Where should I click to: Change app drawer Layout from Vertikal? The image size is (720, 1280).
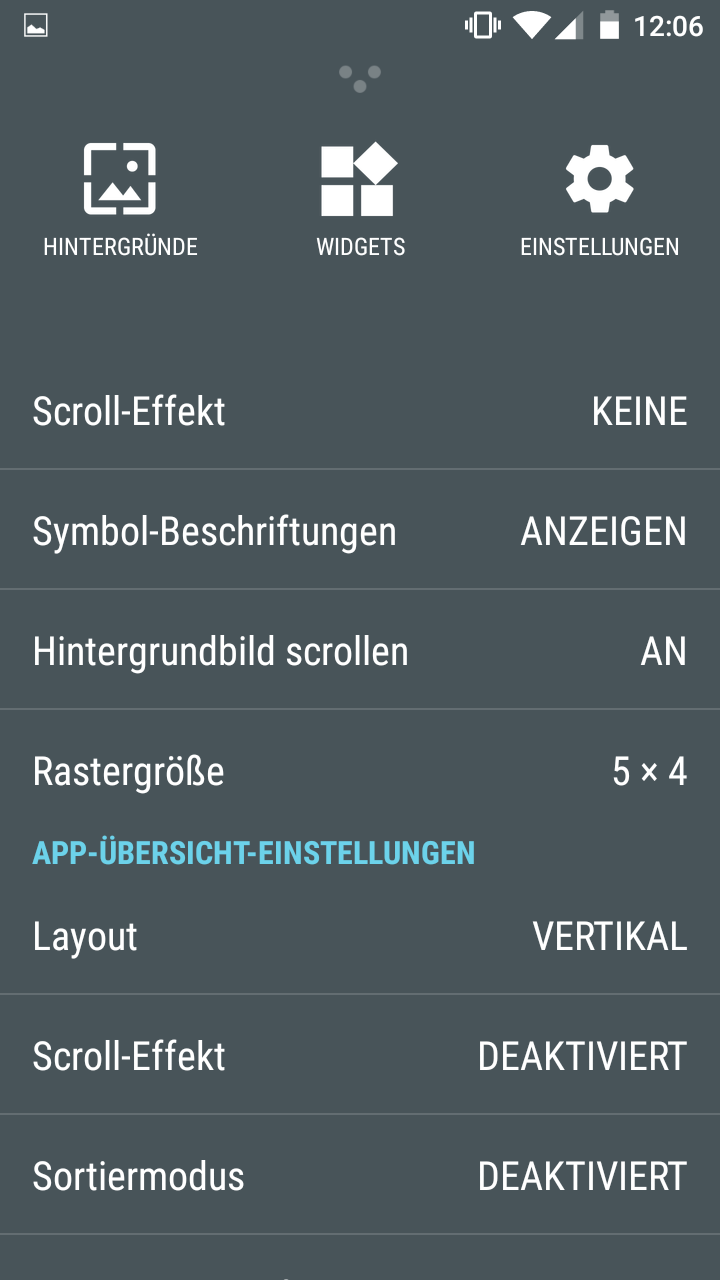tap(360, 936)
